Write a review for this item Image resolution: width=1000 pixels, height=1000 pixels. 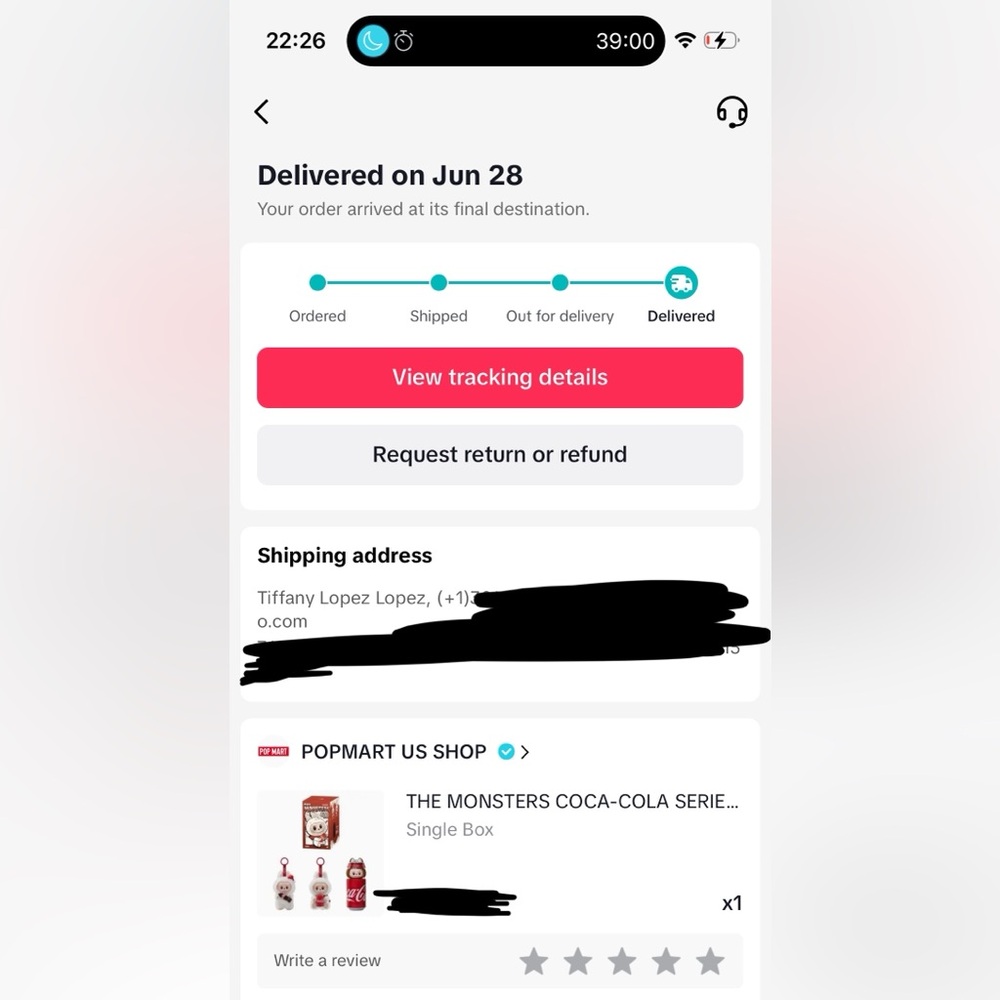point(328,961)
